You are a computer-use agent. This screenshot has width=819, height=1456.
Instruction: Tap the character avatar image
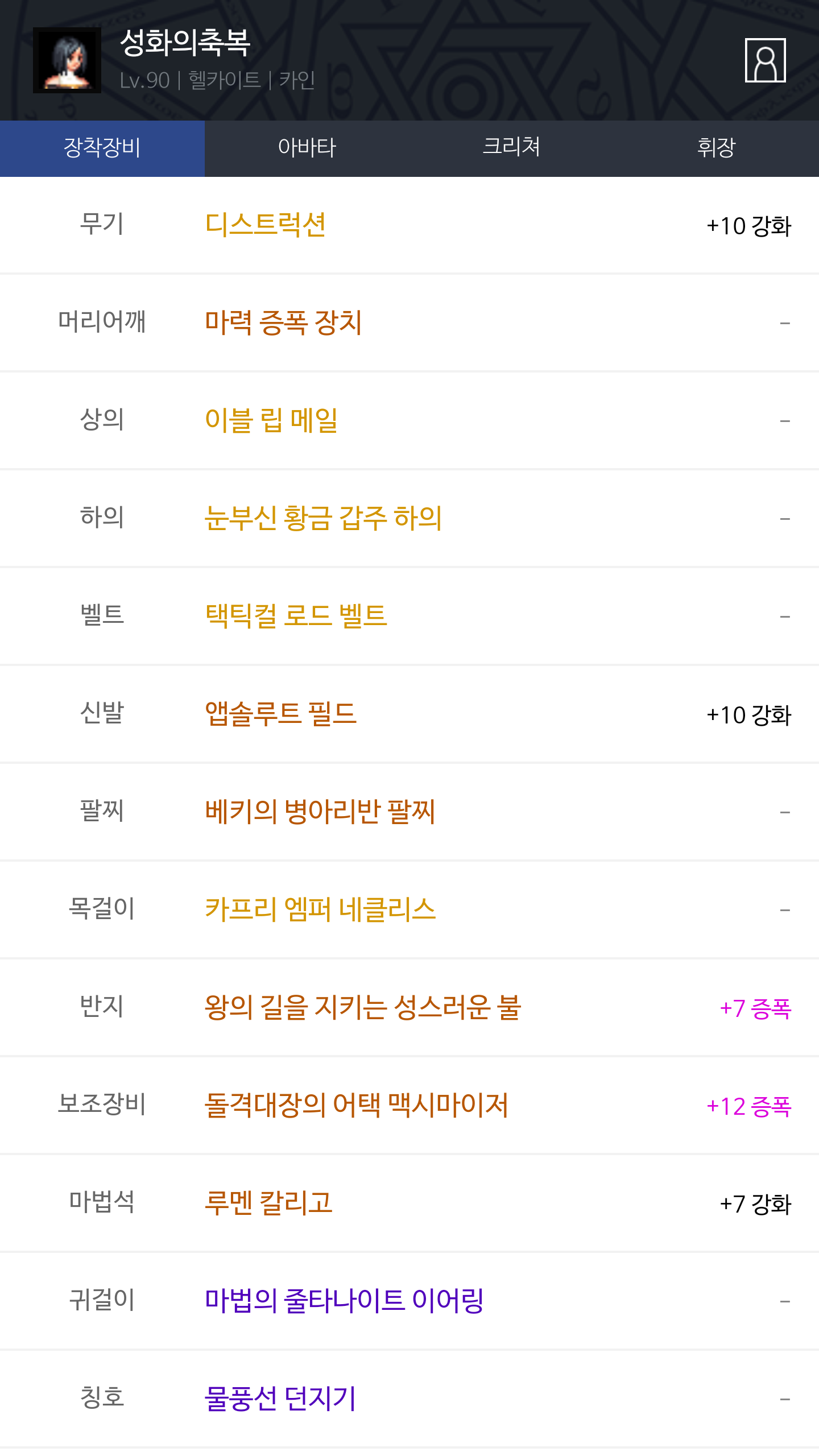pos(67,60)
